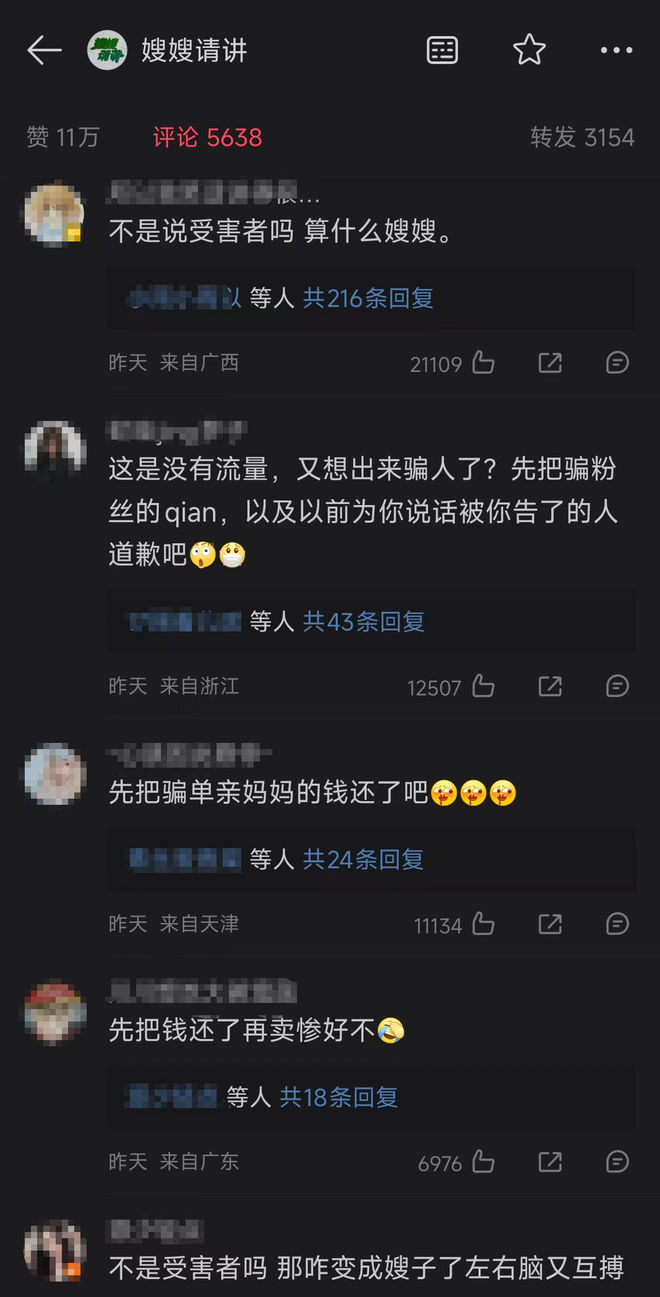Viewport: 660px width, 1297px height.
Task: Go back using the top-left arrow
Action: [x=44, y=50]
